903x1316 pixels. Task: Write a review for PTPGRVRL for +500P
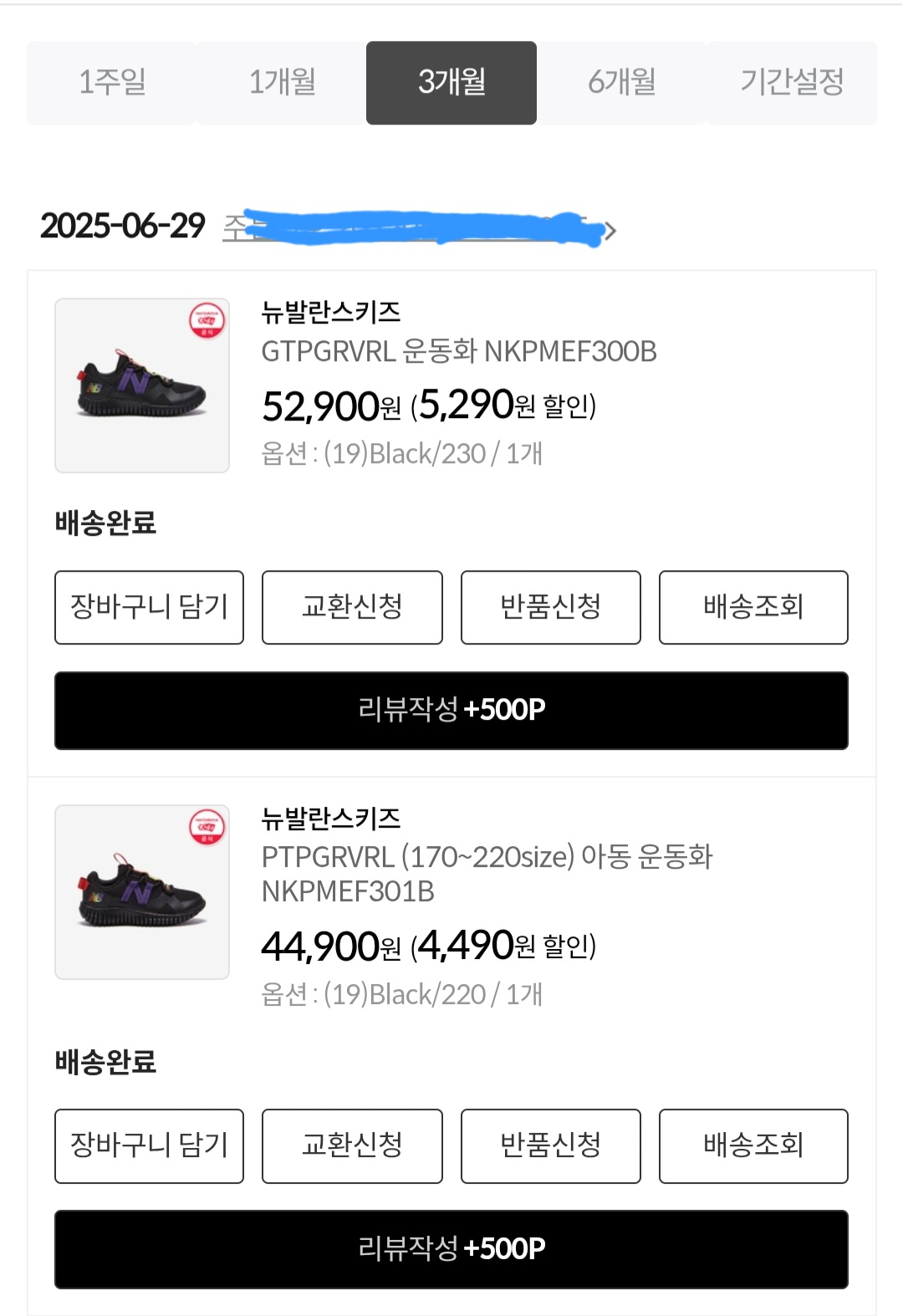click(x=451, y=1250)
